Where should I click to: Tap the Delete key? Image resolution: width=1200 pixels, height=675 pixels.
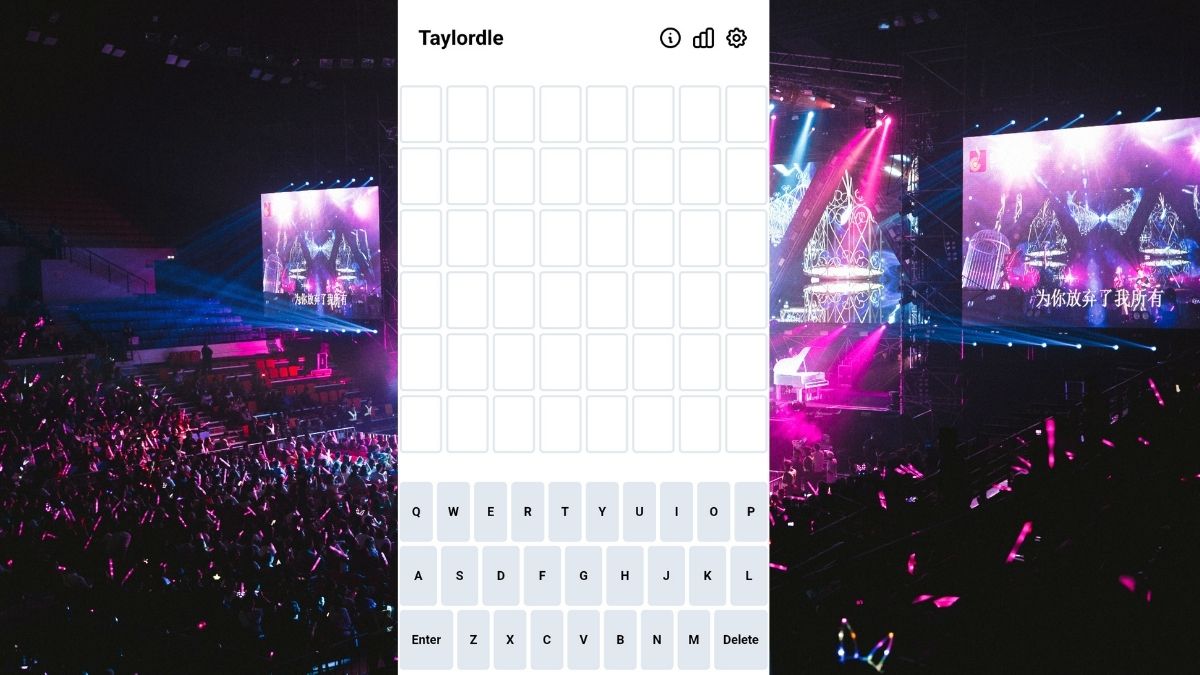tap(741, 639)
